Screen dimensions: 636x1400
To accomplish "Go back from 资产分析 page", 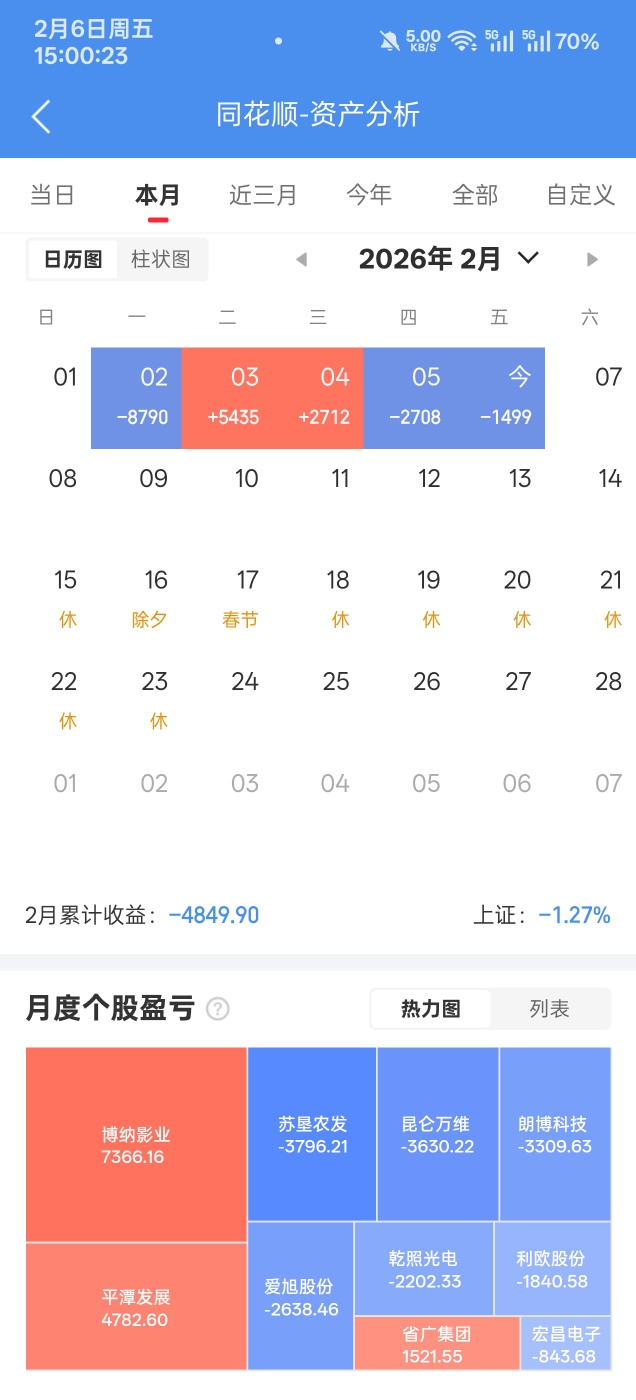I will pyautogui.click(x=41, y=116).
